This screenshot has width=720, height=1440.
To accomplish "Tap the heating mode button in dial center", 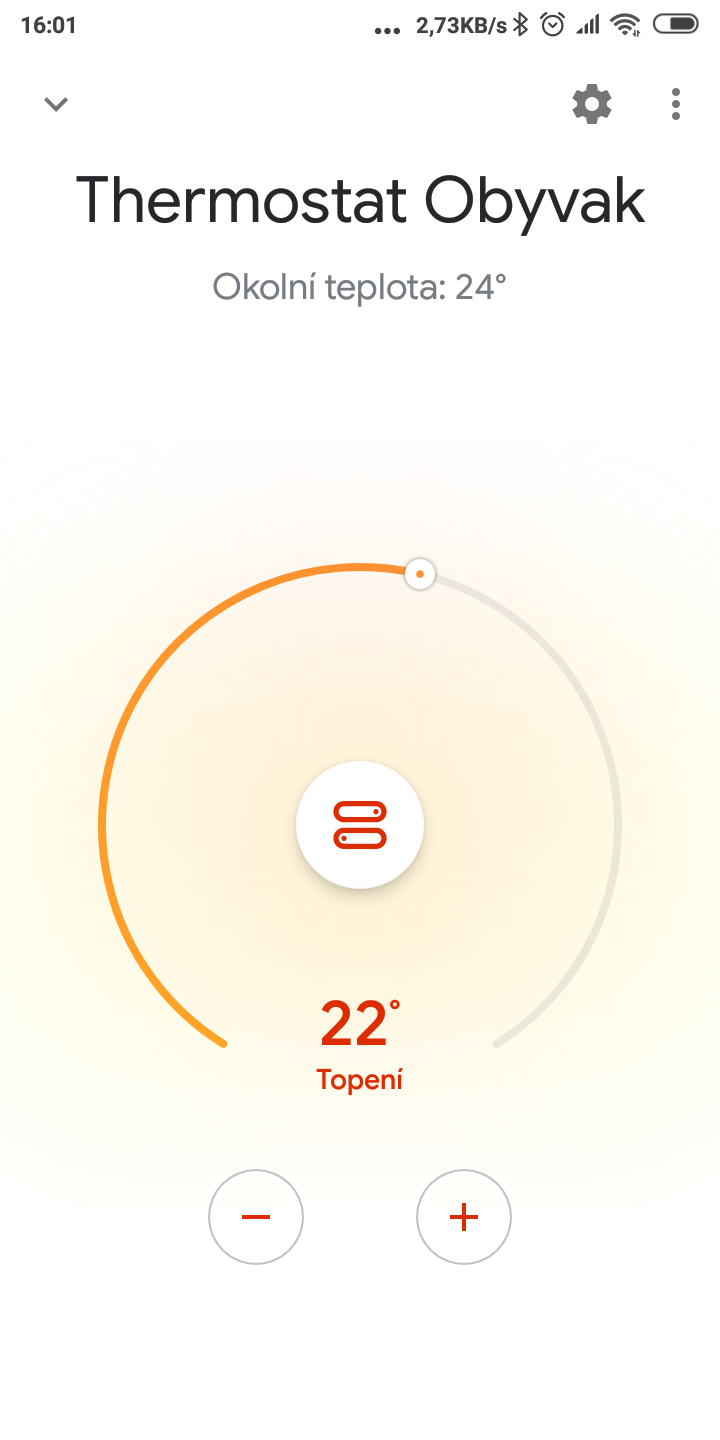I will point(360,825).
